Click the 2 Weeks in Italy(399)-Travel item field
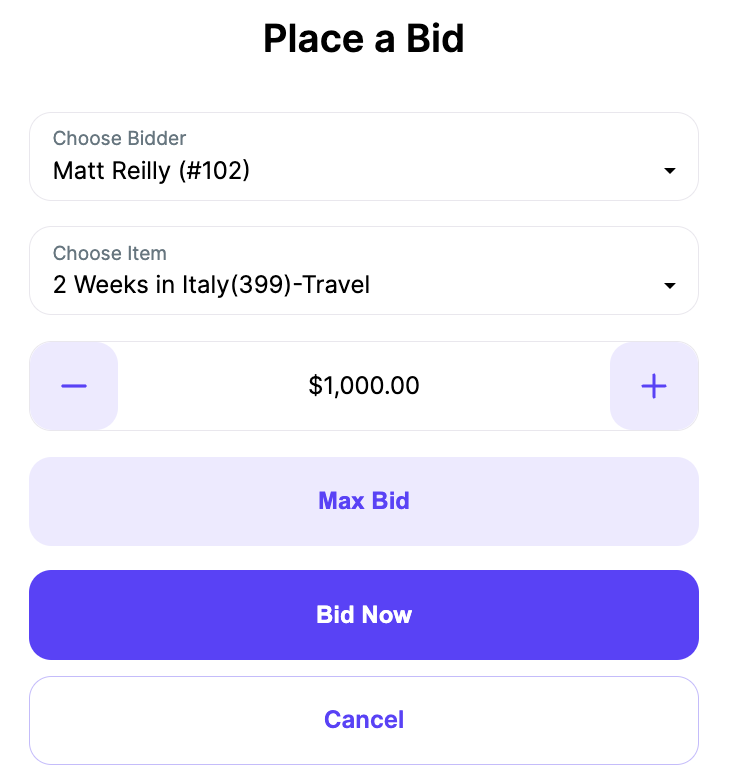 pyautogui.click(x=364, y=271)
